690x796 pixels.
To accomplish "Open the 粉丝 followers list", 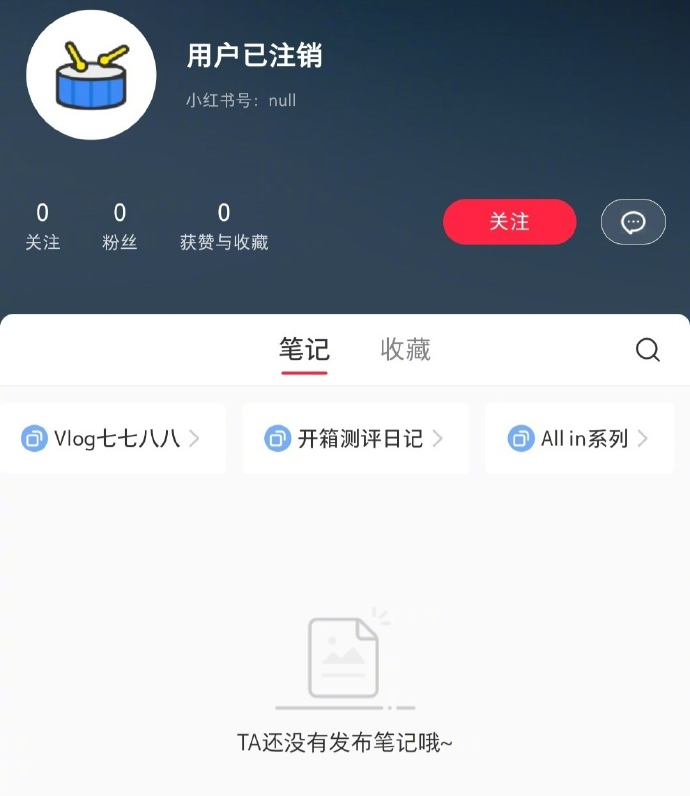I will coord(120,226).
